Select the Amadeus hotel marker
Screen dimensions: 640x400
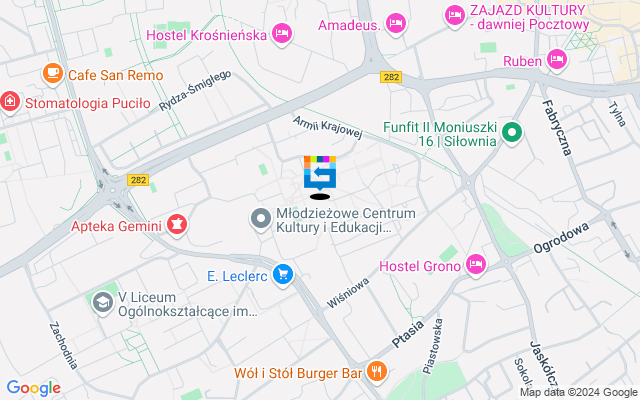(x=396, y=22)
